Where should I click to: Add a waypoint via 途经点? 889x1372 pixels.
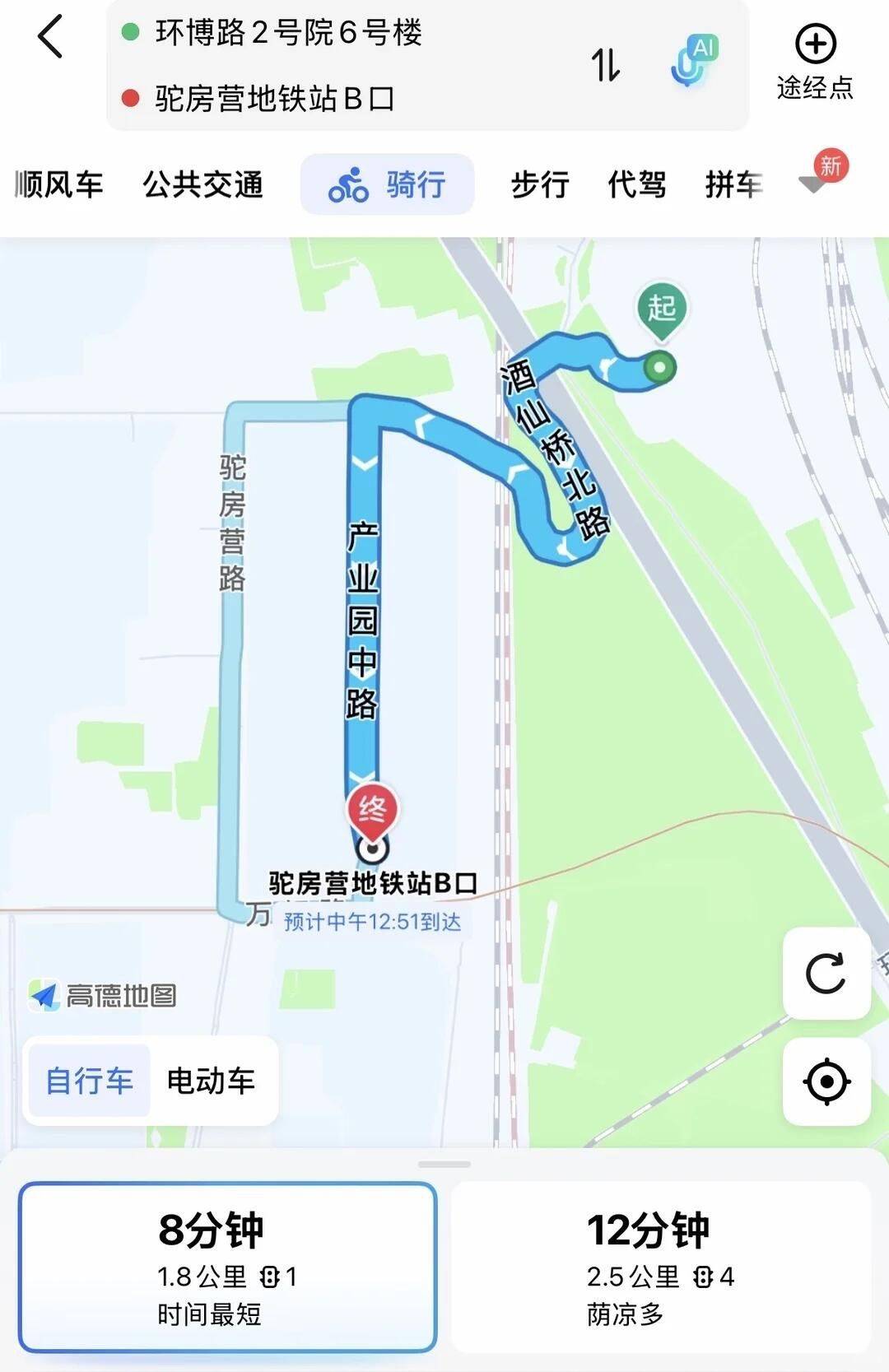(x=815, y=63)
